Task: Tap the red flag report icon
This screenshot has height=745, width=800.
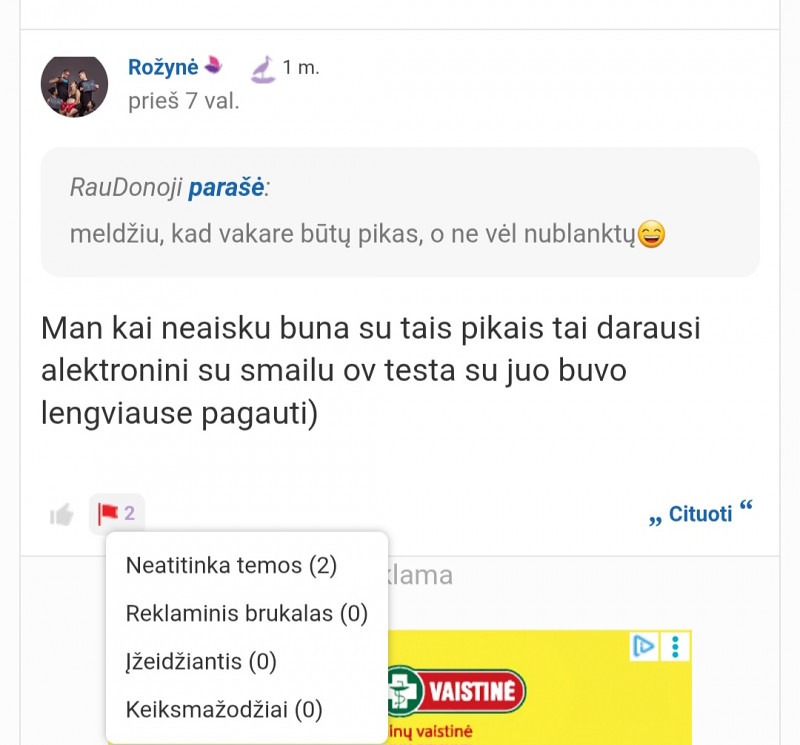Action: pos(108,514)
